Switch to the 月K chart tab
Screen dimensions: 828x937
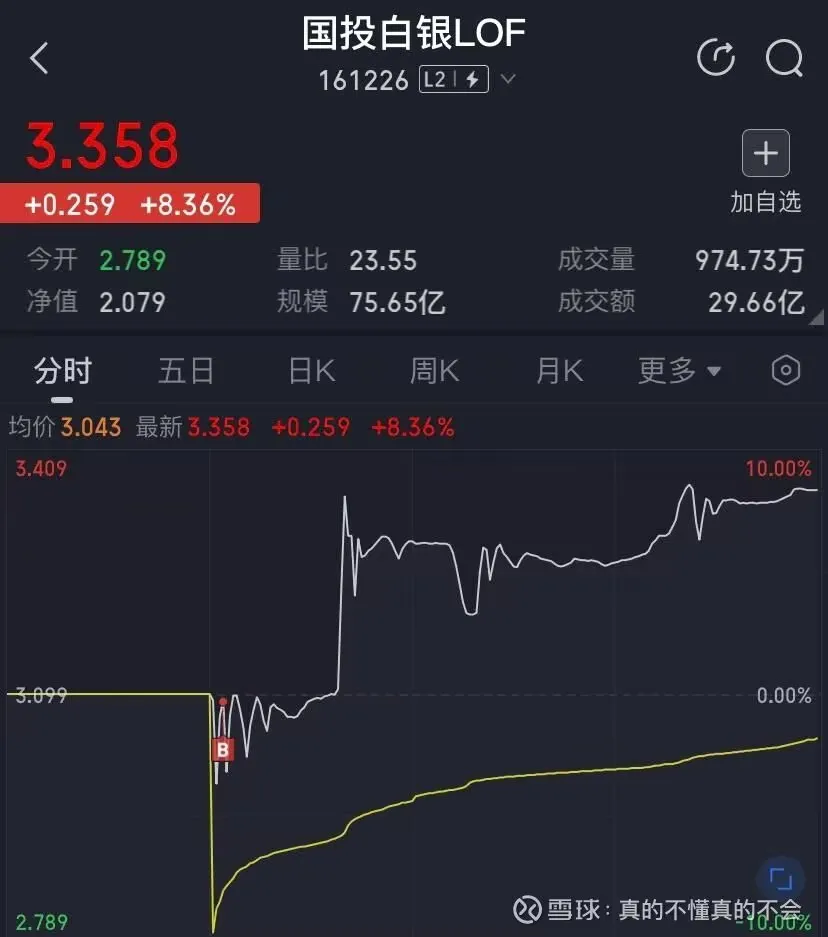click(x=559, y=371)
